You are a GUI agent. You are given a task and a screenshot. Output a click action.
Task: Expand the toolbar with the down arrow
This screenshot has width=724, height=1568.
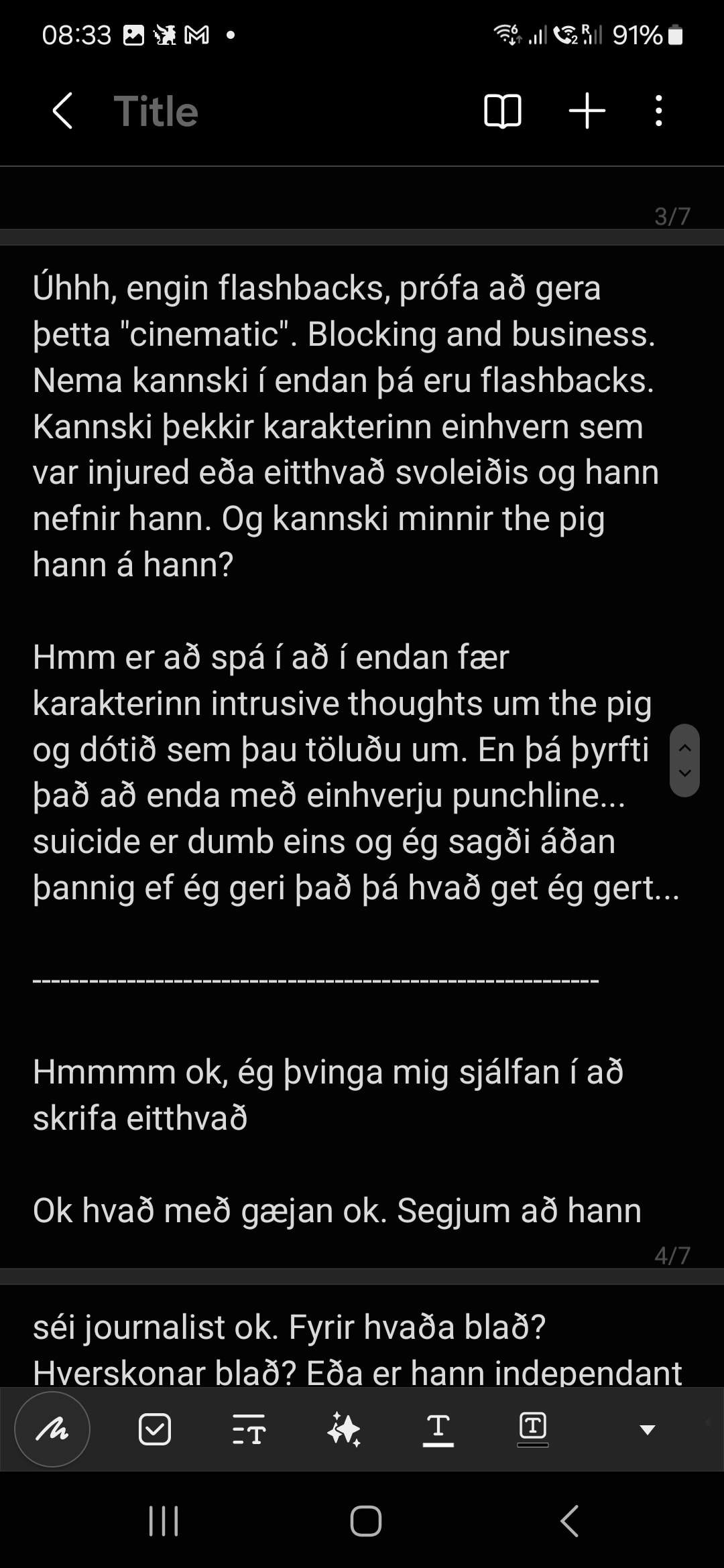click(x=647, y=1430)
